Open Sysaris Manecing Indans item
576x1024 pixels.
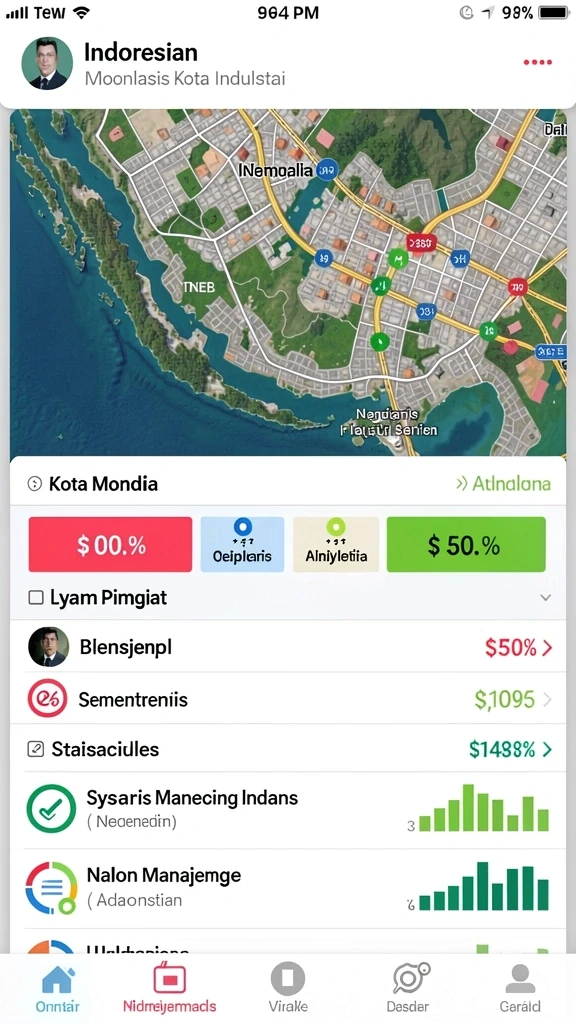(x=288, y=809)
